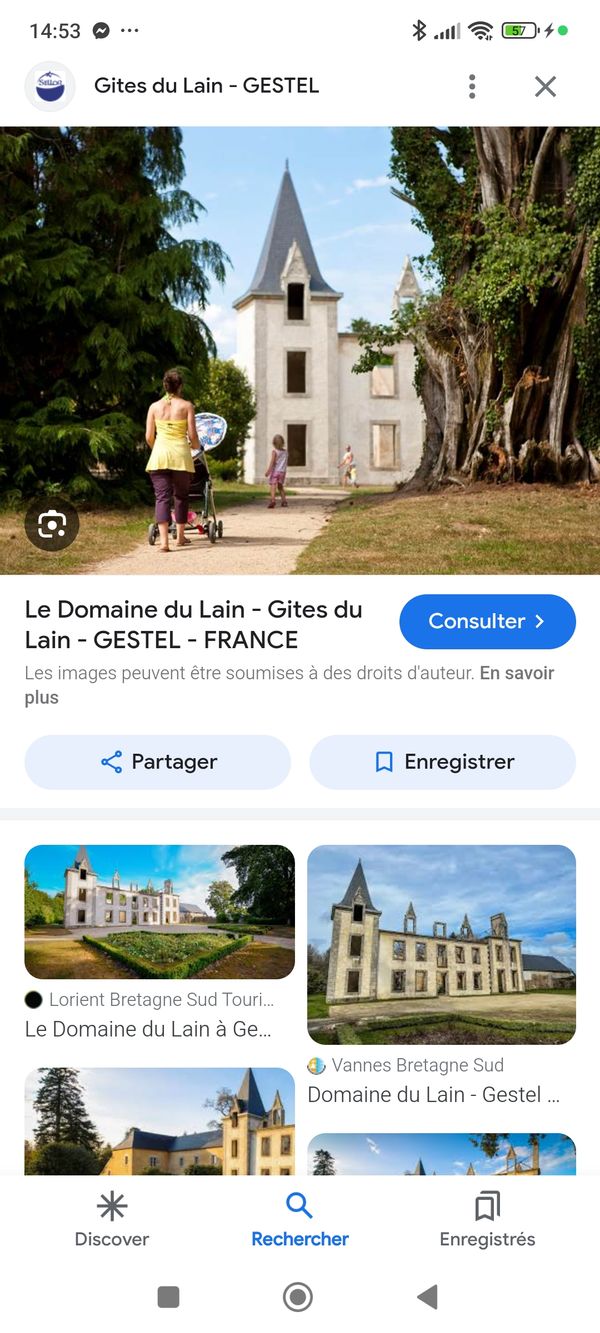The width and height of the screenshot is (600, 1333).
Task: Tap the Consulter button
Action: tap(487, 621)
